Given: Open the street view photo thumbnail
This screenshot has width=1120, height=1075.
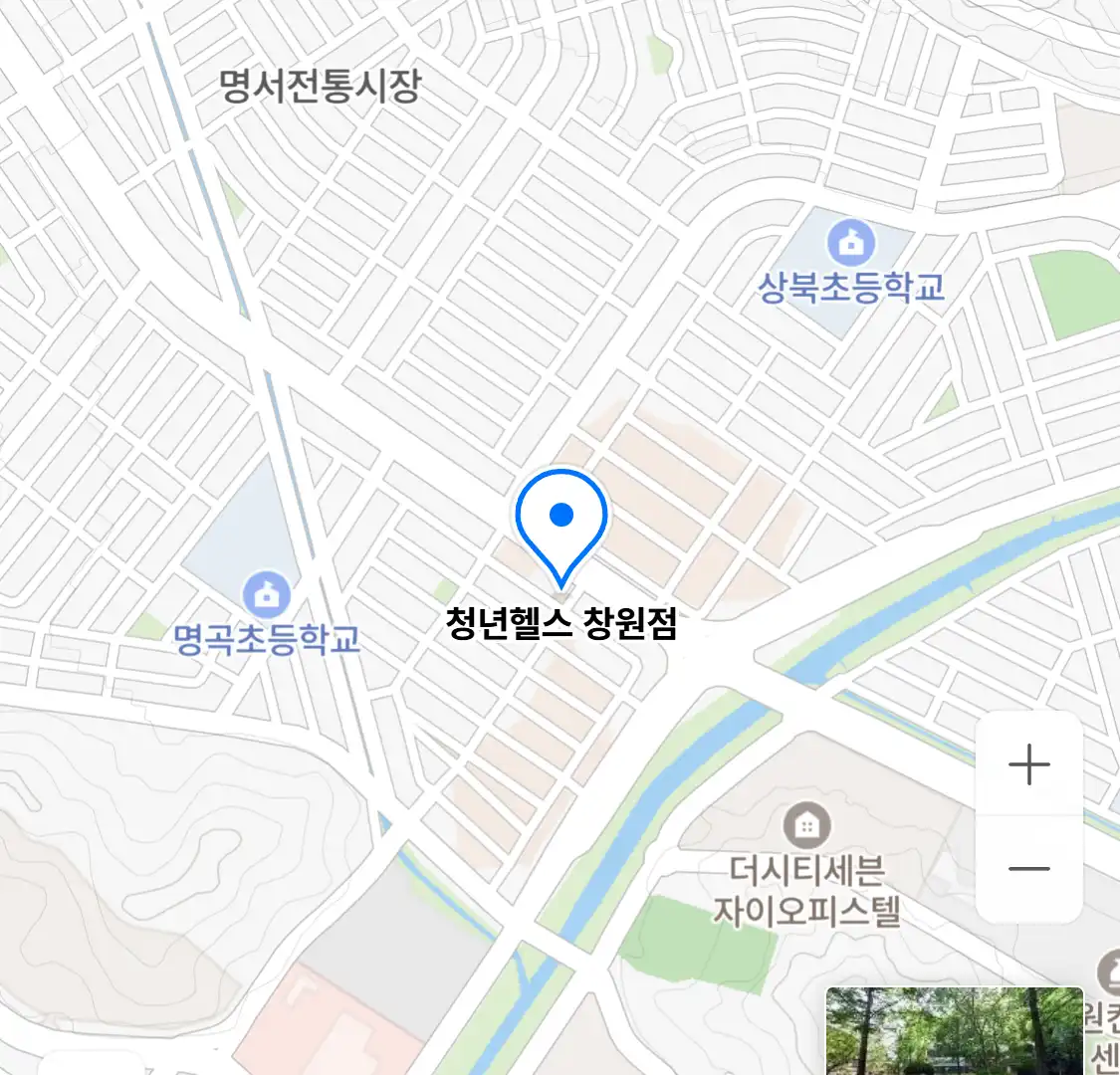Looking at the screenshot, I should pyautogui.click(x=954, y=1030).
